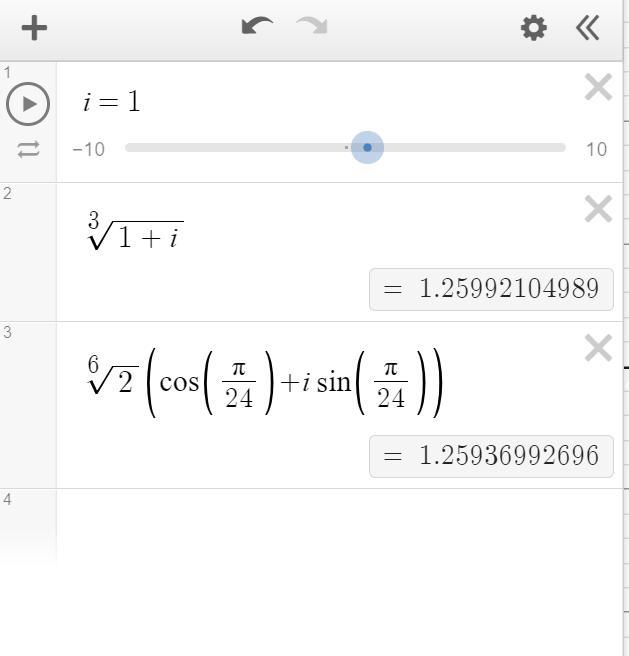The width and height of the screenshot is (629, 656).
Task: Delete the sixth root cos sin expression
Action: pos(598,348)
